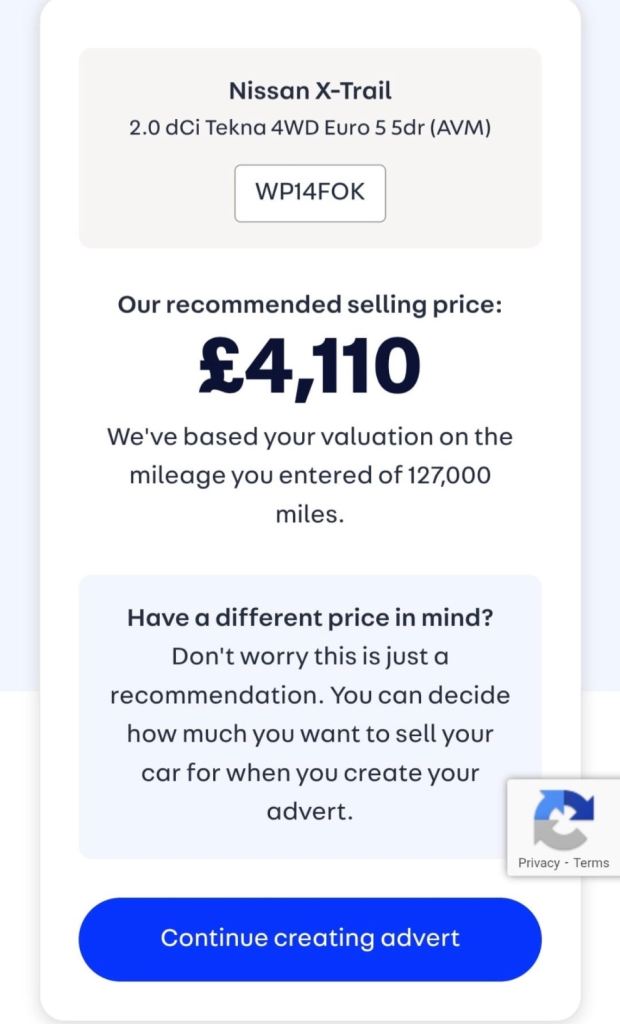The height and width of the screenshot is (1024, 620).
Task: Open the reCAPTCHA Privacy link
Action: pyautogui.click(x=538, y=863)
